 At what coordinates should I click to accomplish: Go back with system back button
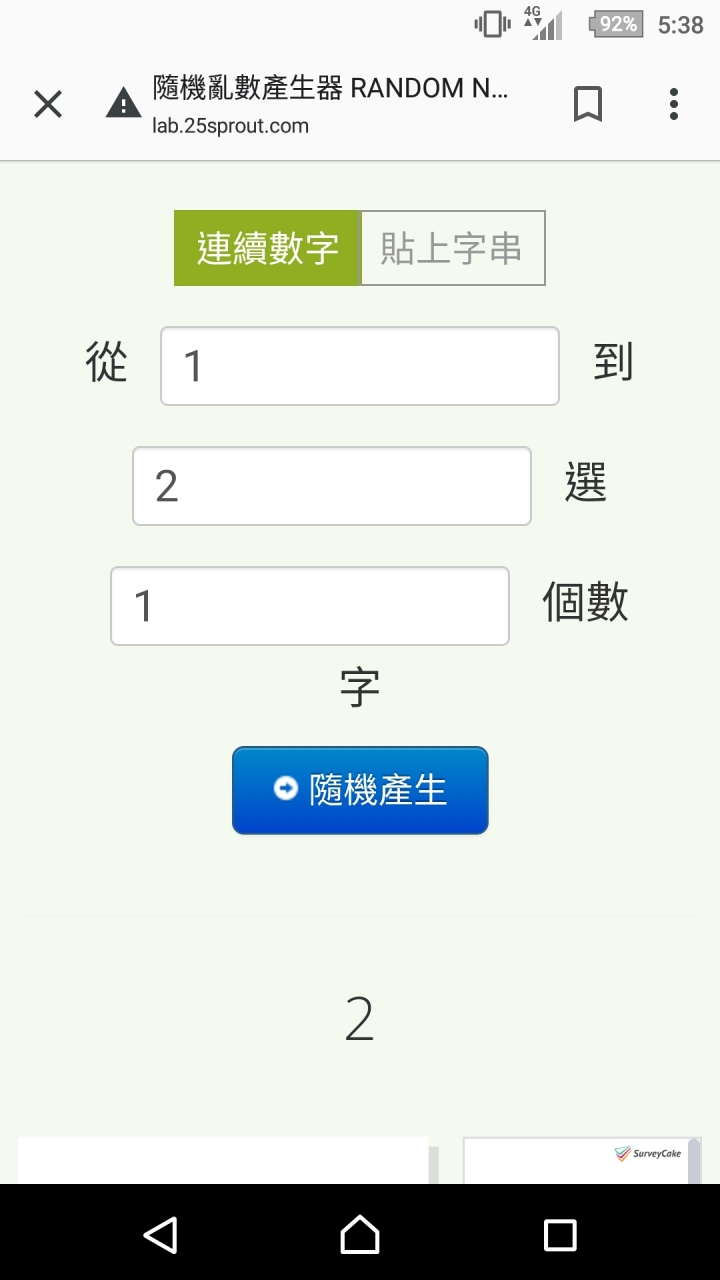tap(160, 1234)
